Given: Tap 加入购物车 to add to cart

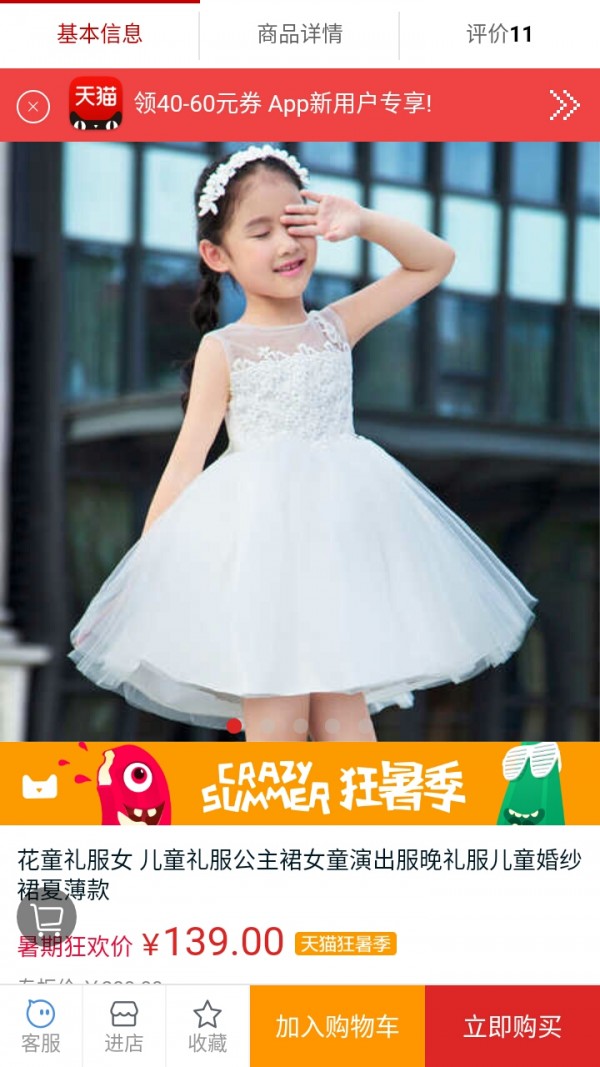Looking at the screenshot, I should click(x=337, y=1027).
